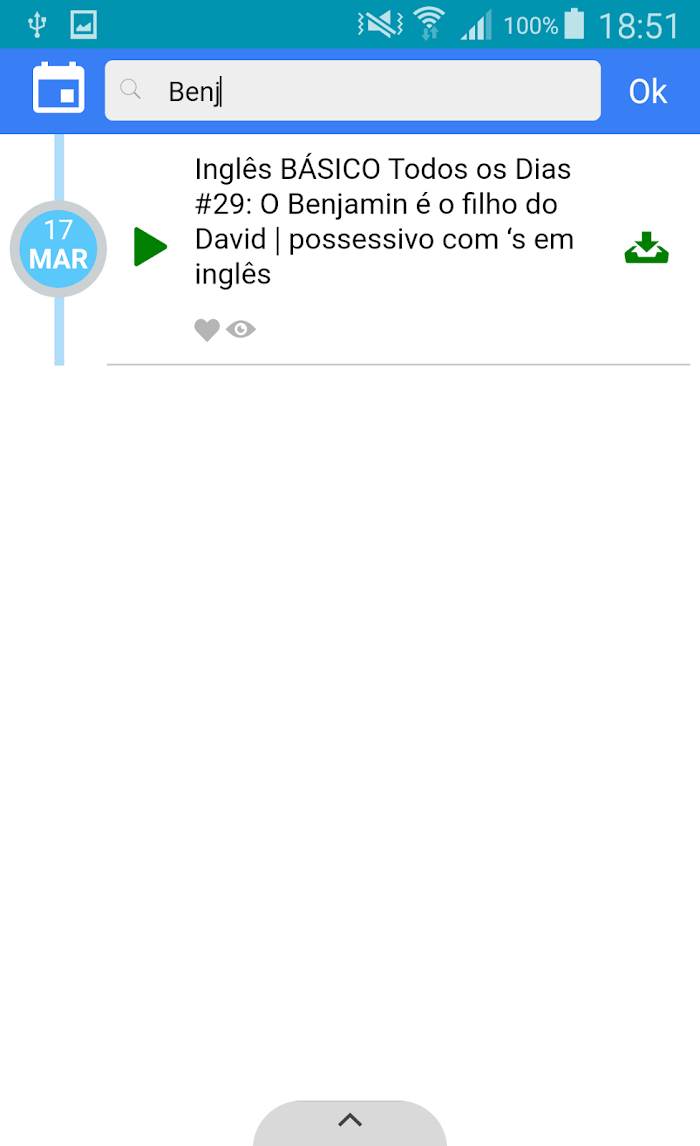Download the Inglês BÁSICO #29 episode
700x1146 pixels.
tap(647, 248)
